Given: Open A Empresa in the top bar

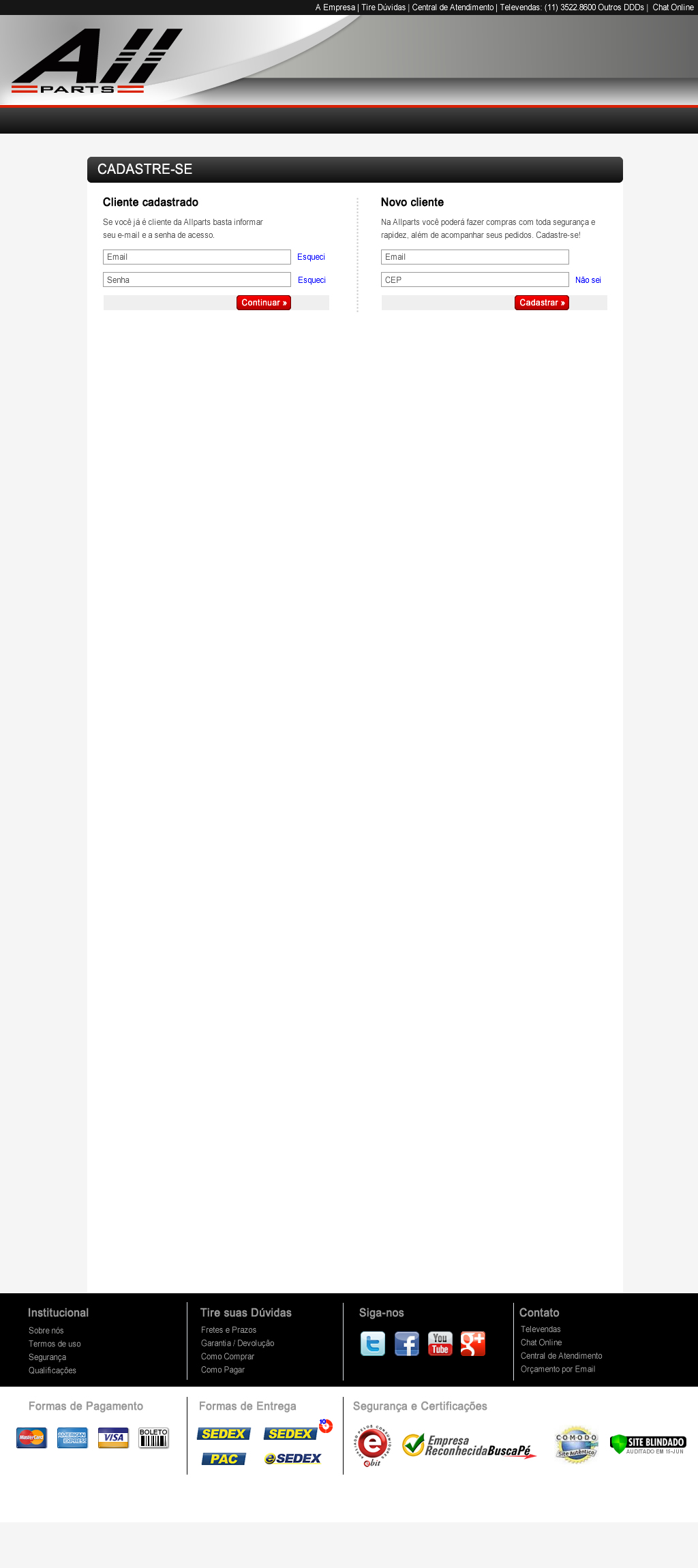Looking at the screenshot, I should point(335,7).
